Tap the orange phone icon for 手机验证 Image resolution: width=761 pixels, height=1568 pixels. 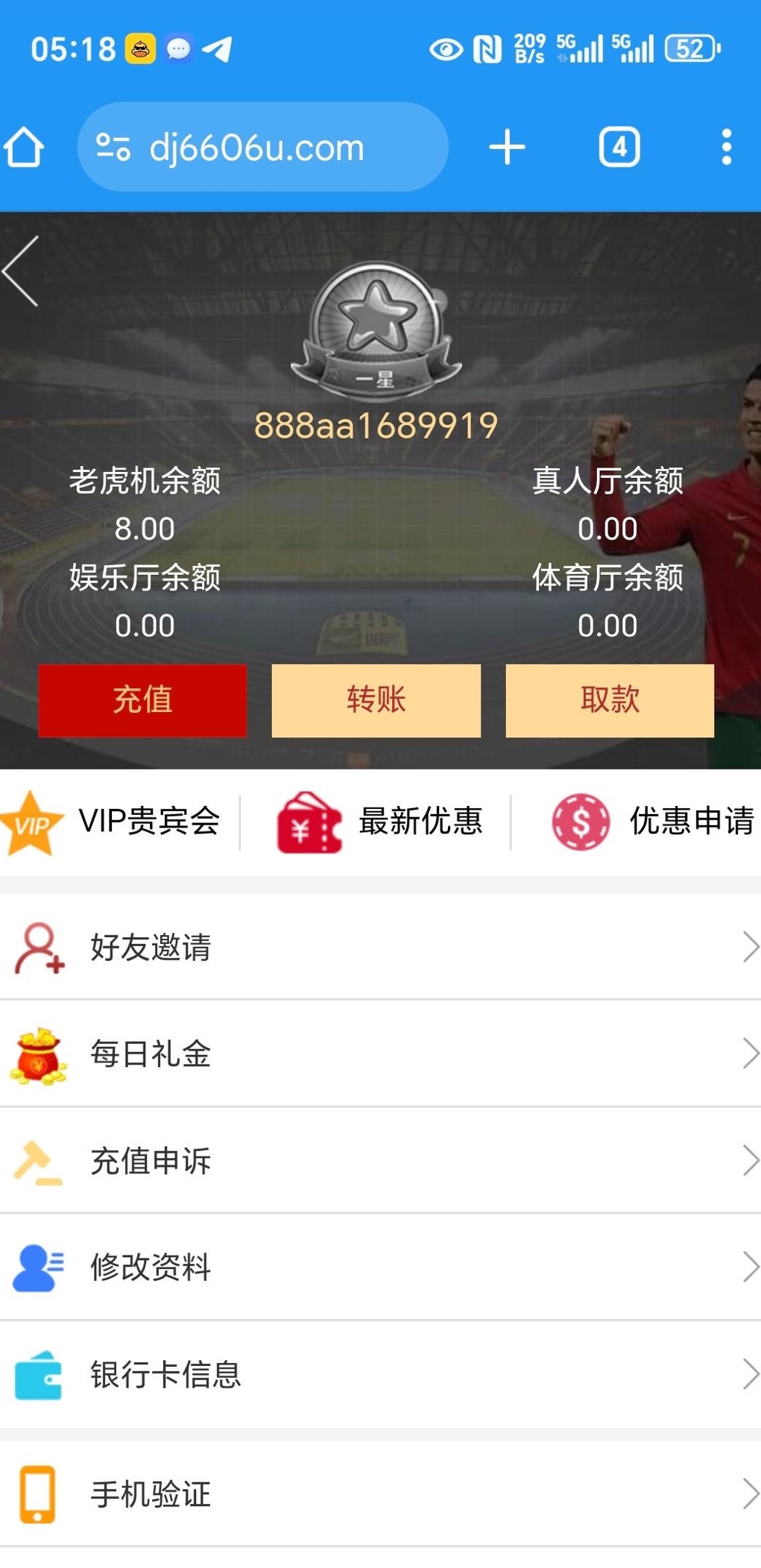[37, 1493]
